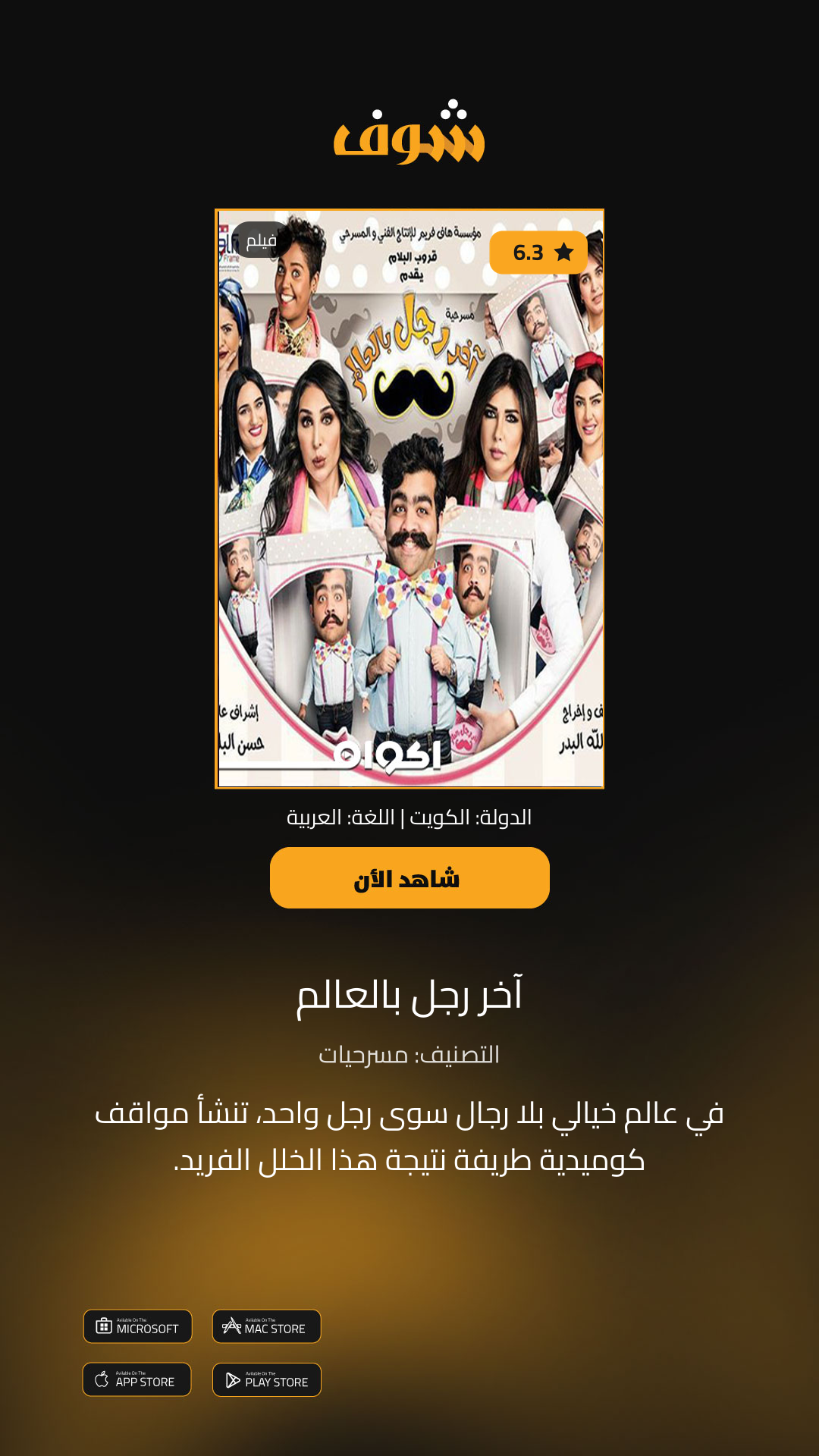Viewport: 819px width, 1456px height.
Task: Open the آخر رجل بالعالم poster
Action: pos(409,499)
